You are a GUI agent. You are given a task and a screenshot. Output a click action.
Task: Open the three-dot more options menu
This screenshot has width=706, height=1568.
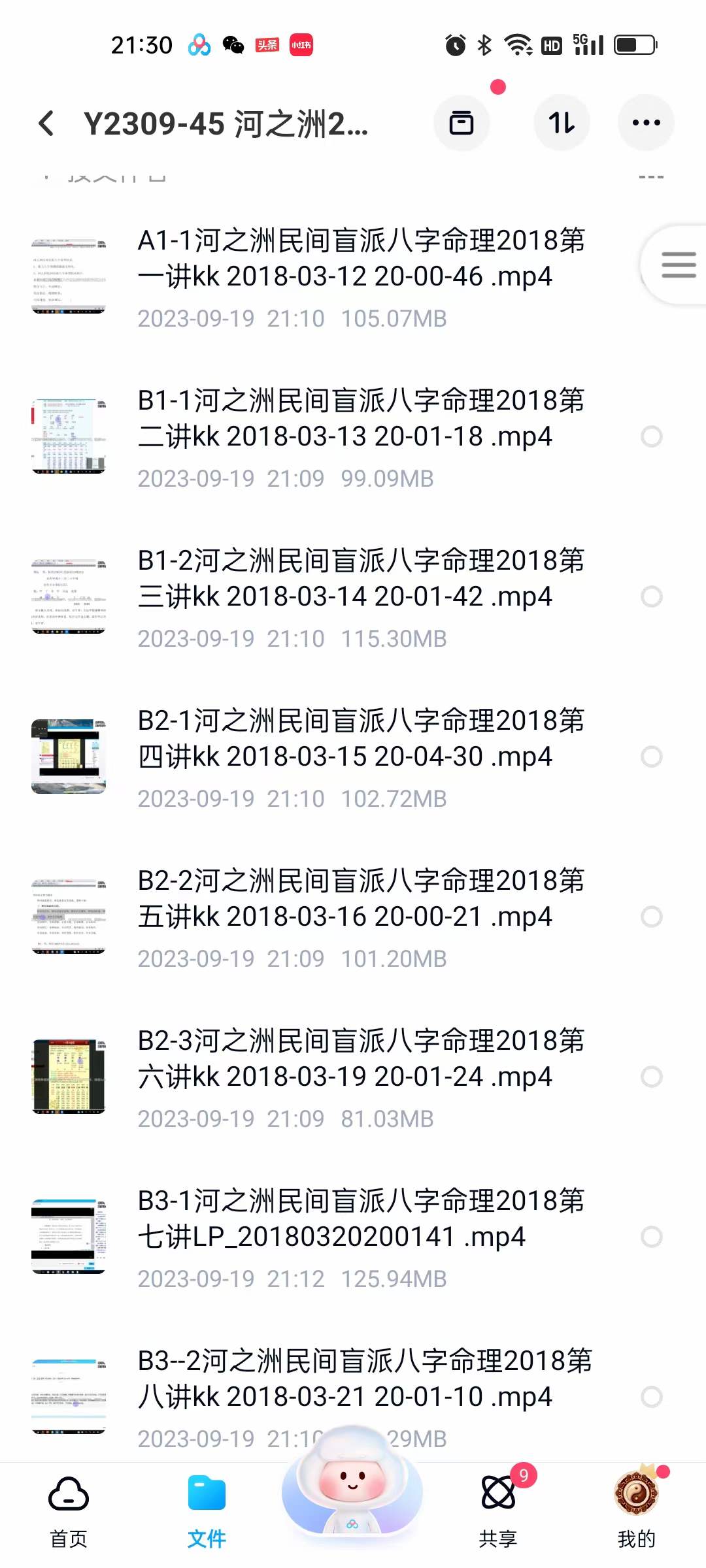click(x=646, y=123)
